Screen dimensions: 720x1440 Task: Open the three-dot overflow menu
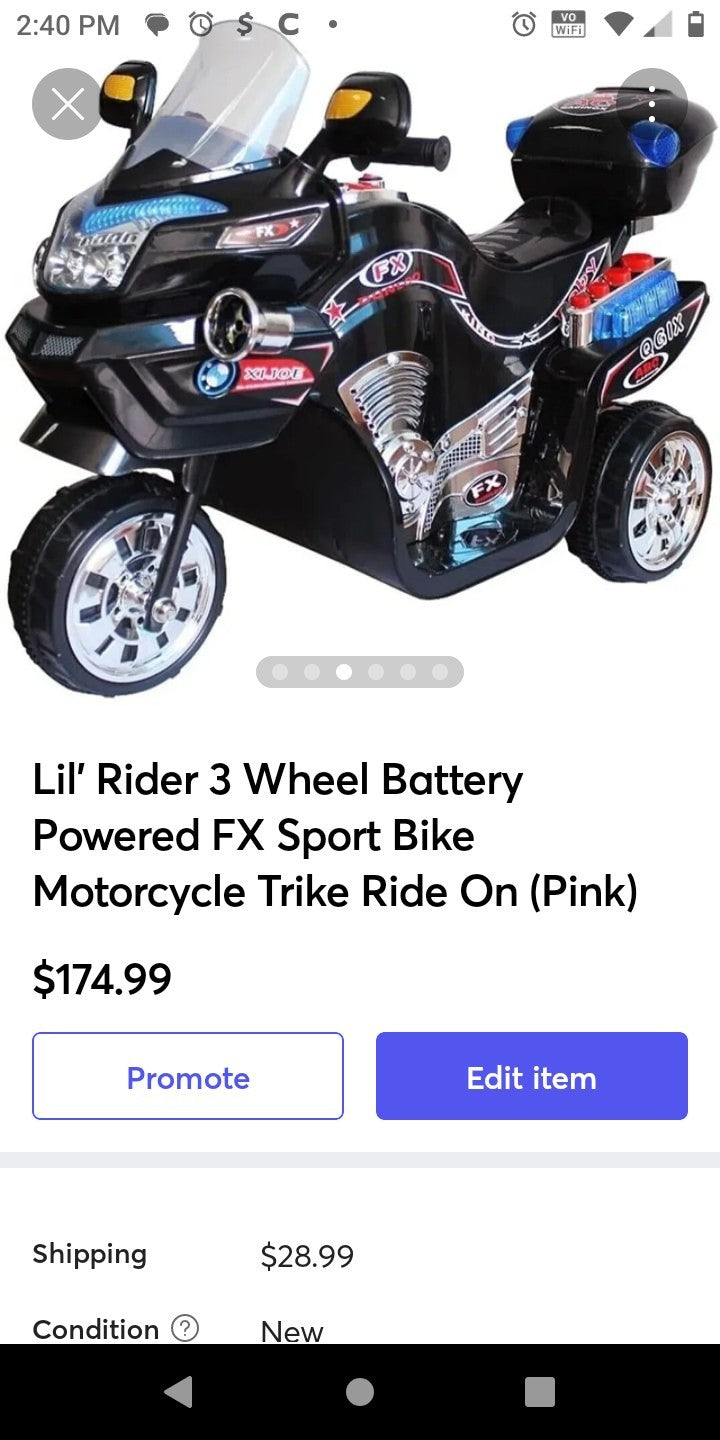(652, 104)
